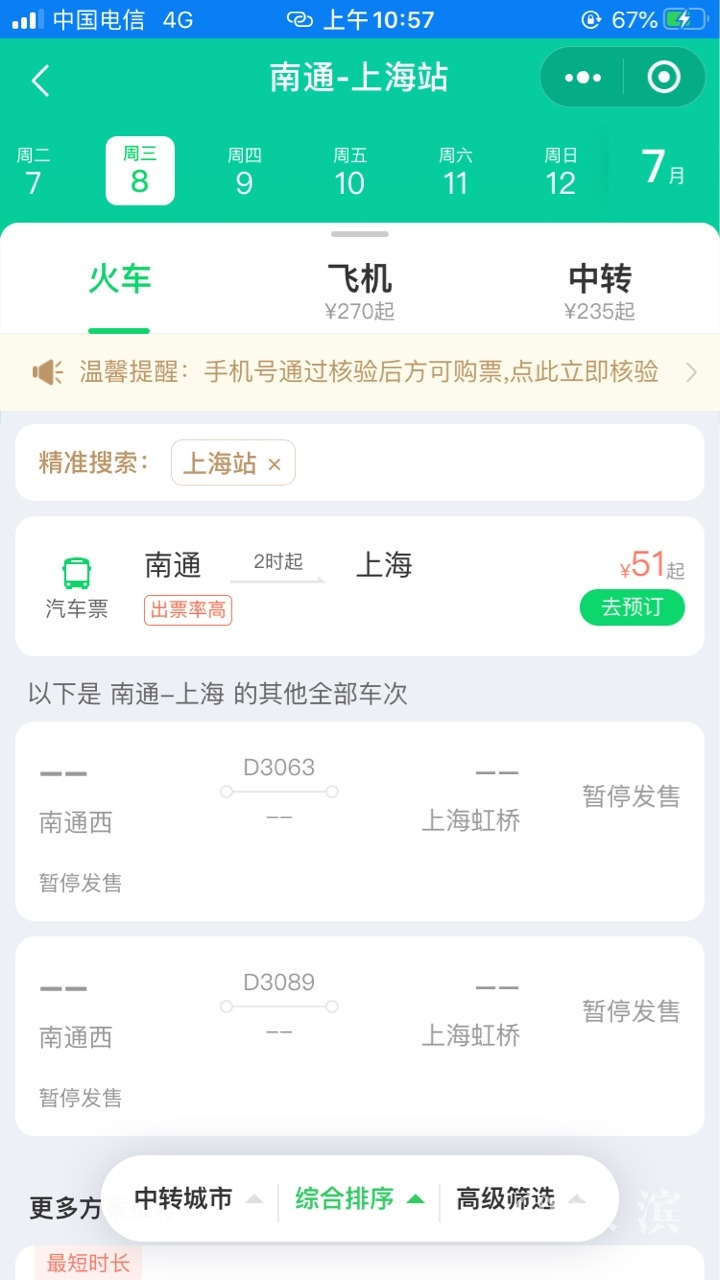Expand the 综合排序 sorting options
720x1280 pixels.
(359, 1198)
